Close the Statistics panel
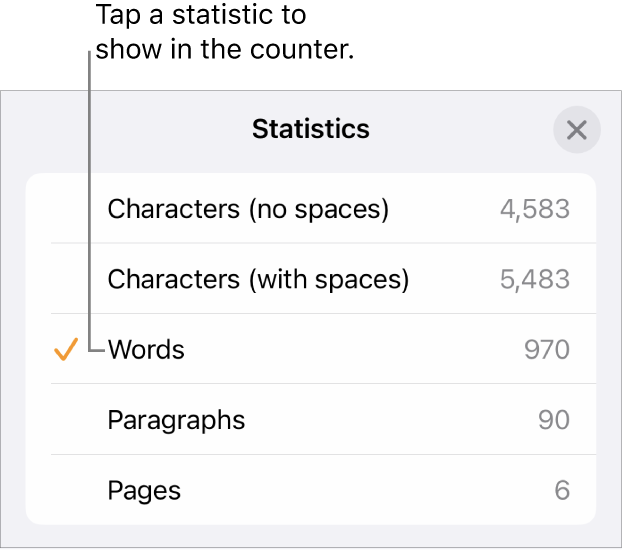 tap(576, 130)
